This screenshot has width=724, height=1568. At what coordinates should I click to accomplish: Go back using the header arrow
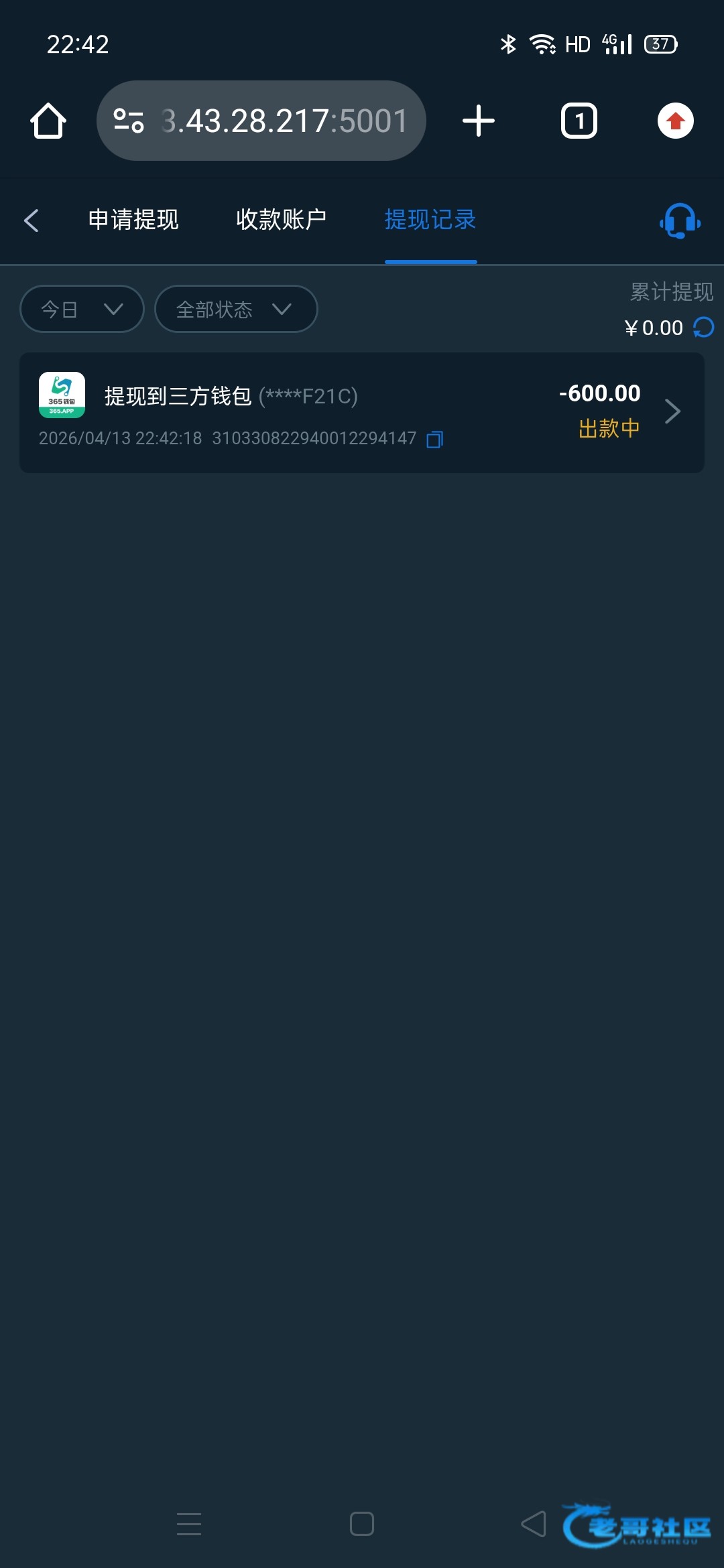pyautogui.click(x=32, y=220)
